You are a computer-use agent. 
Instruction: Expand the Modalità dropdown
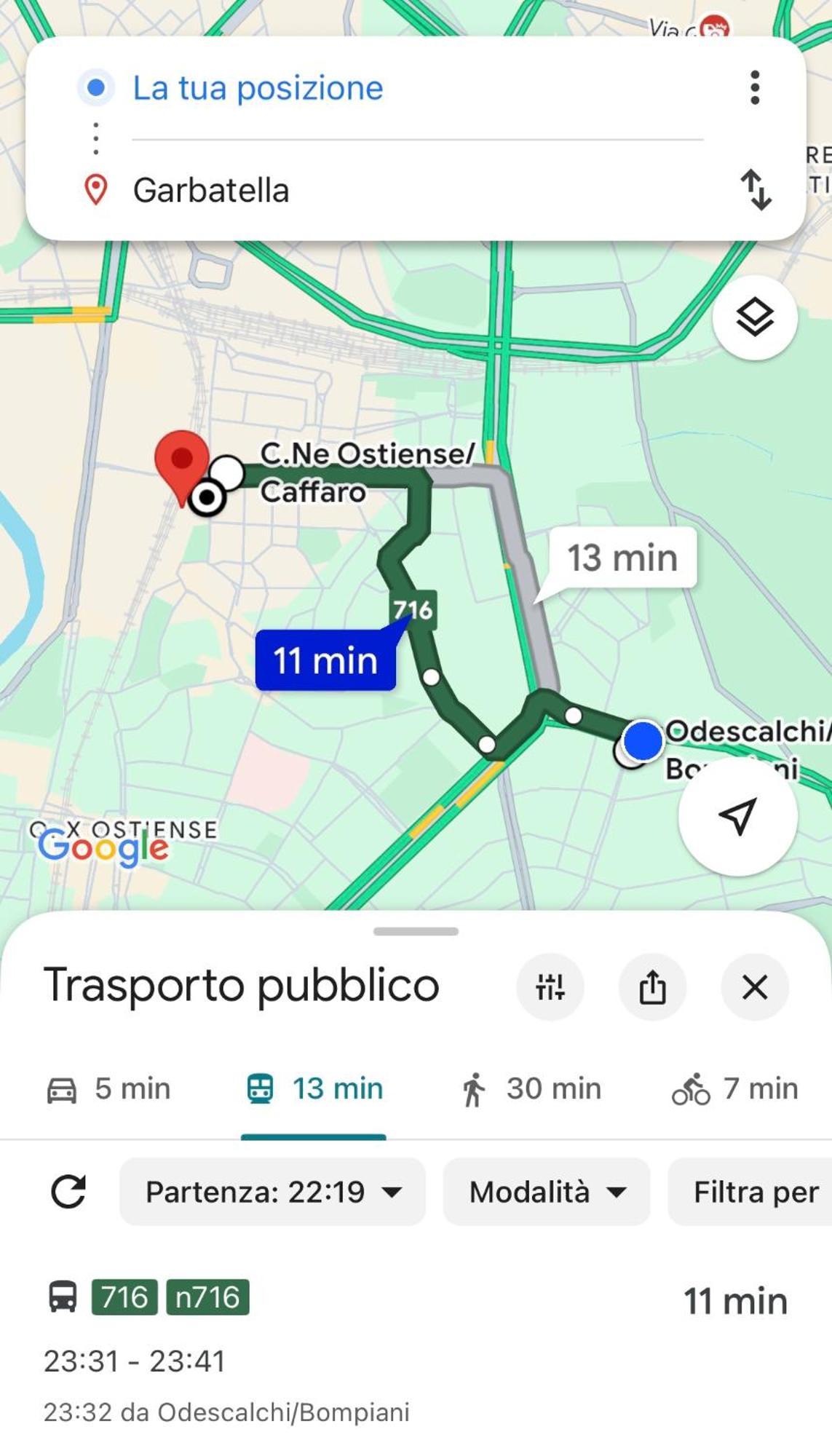546,1192
